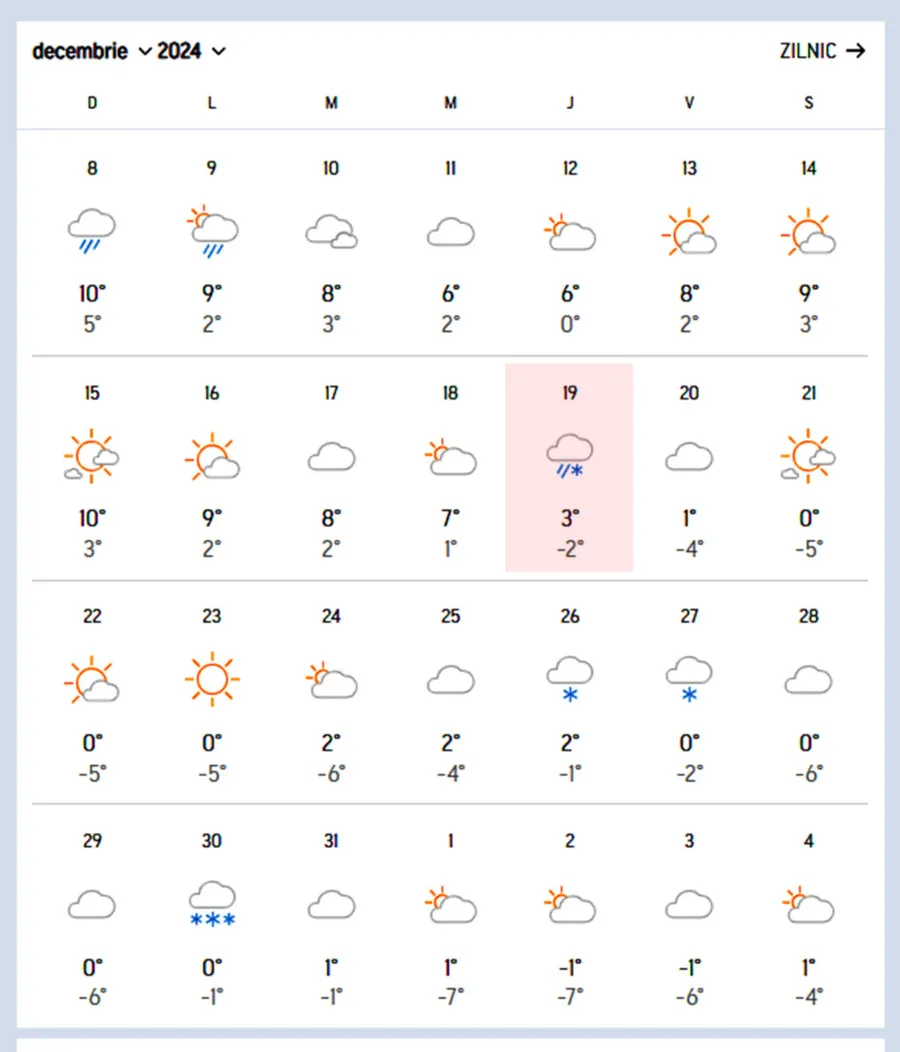Select the snow flurry icon on December 27

pyautogui.click(x=688, y=678)
